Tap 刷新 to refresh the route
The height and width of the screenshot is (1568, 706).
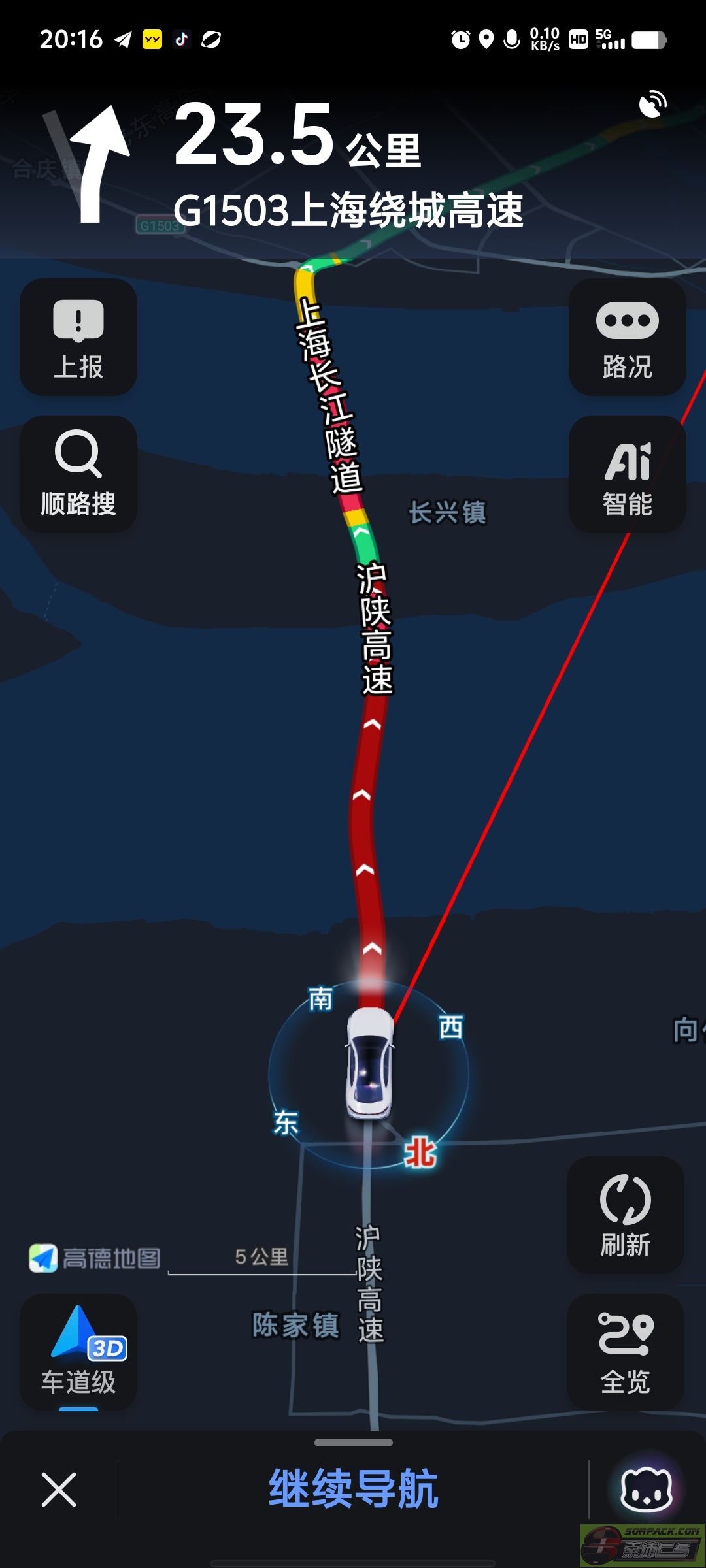626,1215
